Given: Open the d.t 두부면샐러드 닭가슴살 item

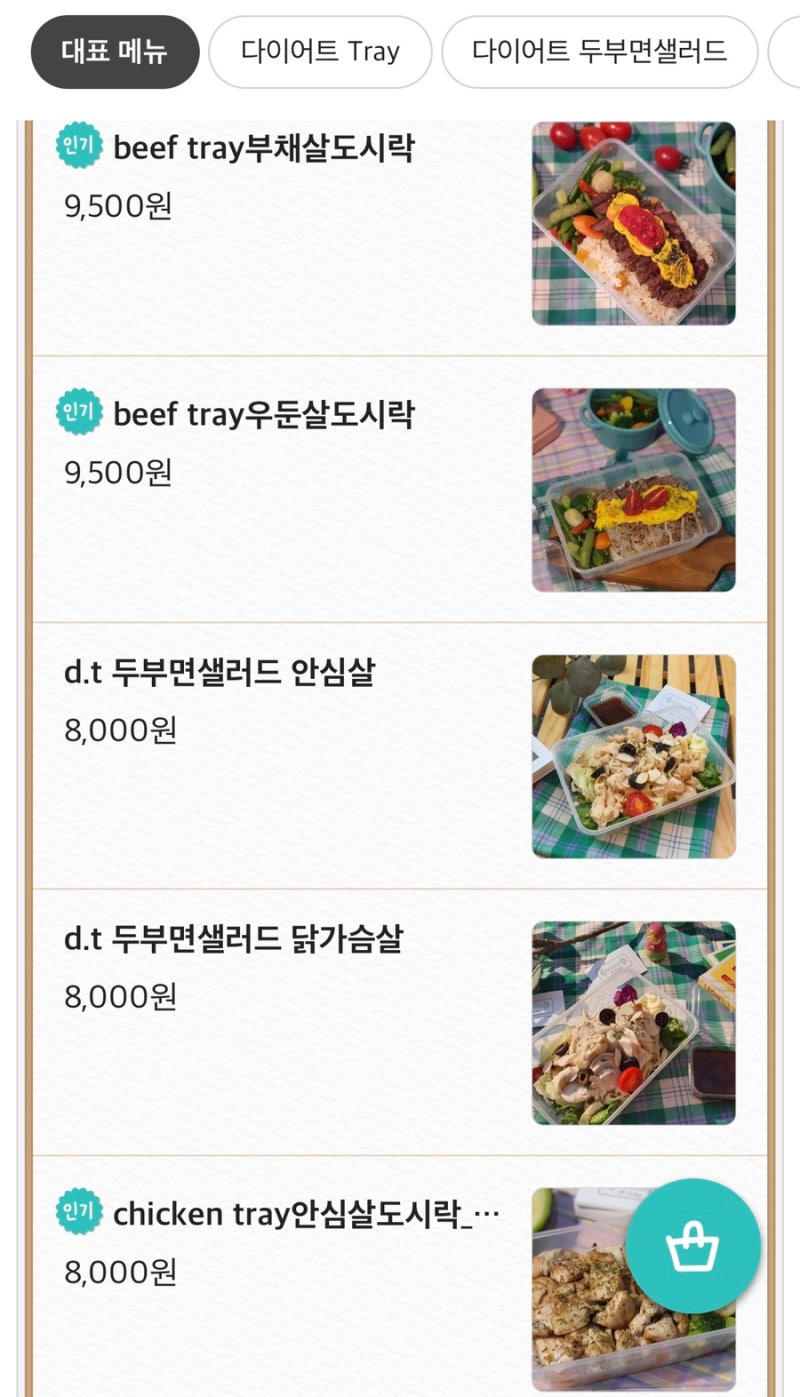Looking at the screenshot, I should point(233,940).
